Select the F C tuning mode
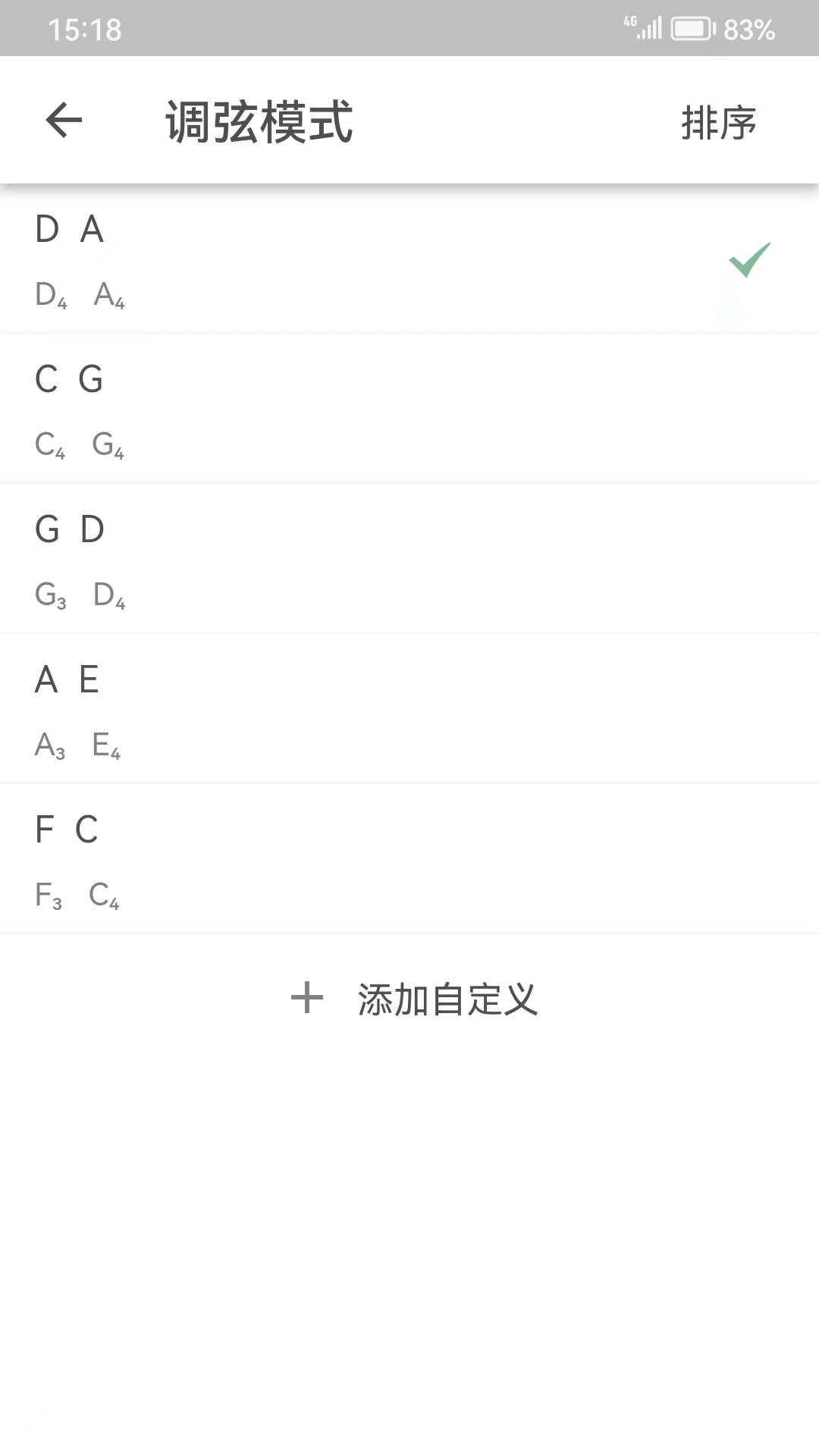The image size is (819, 1456). click(409, 860)
